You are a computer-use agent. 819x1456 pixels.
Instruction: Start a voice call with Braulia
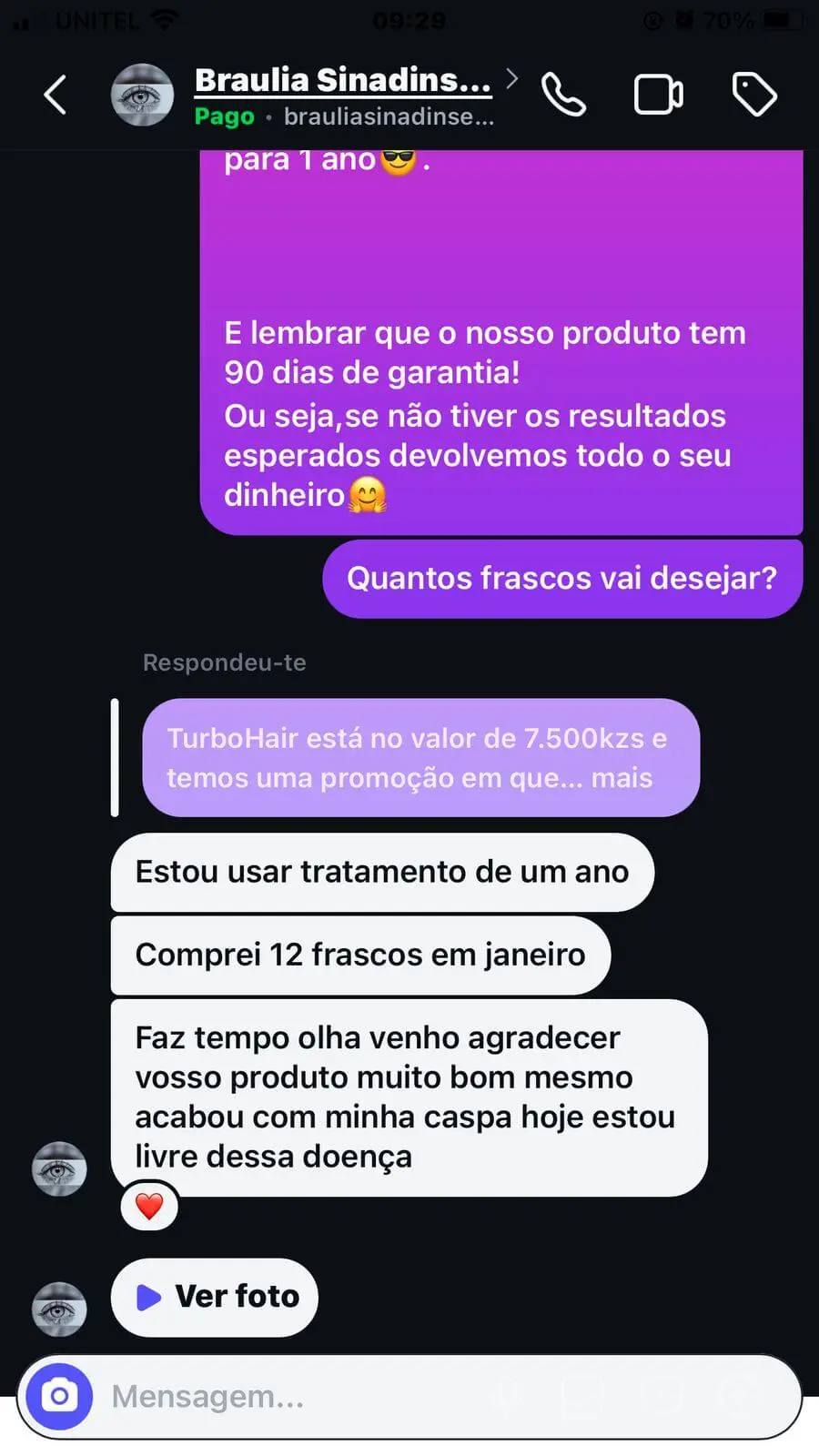(563, 95)
